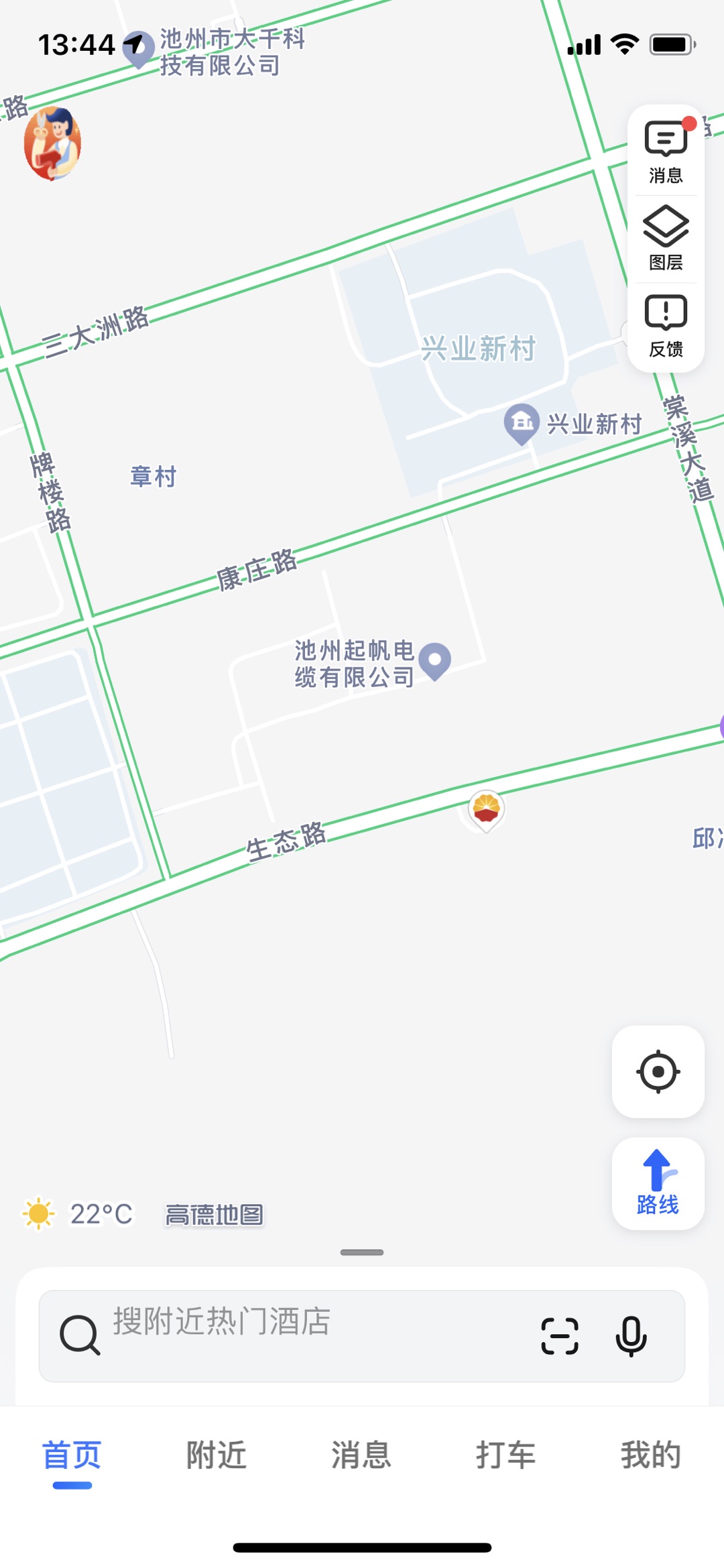Image resolution: width=724 pixels, height=1568 pixels.
Task: Switch to the 我的 tab
Action: point(651,1456)
